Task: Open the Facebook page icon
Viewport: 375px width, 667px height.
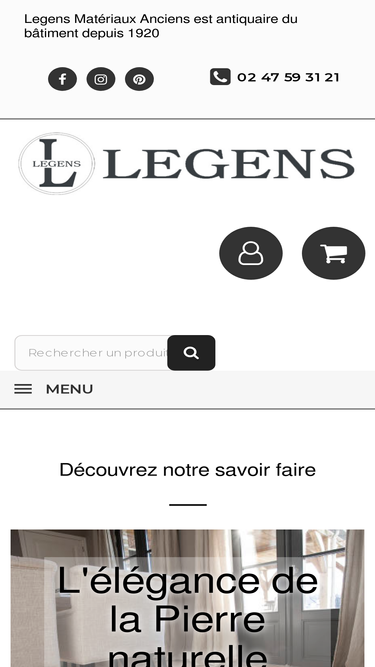Action: (62, 79)
